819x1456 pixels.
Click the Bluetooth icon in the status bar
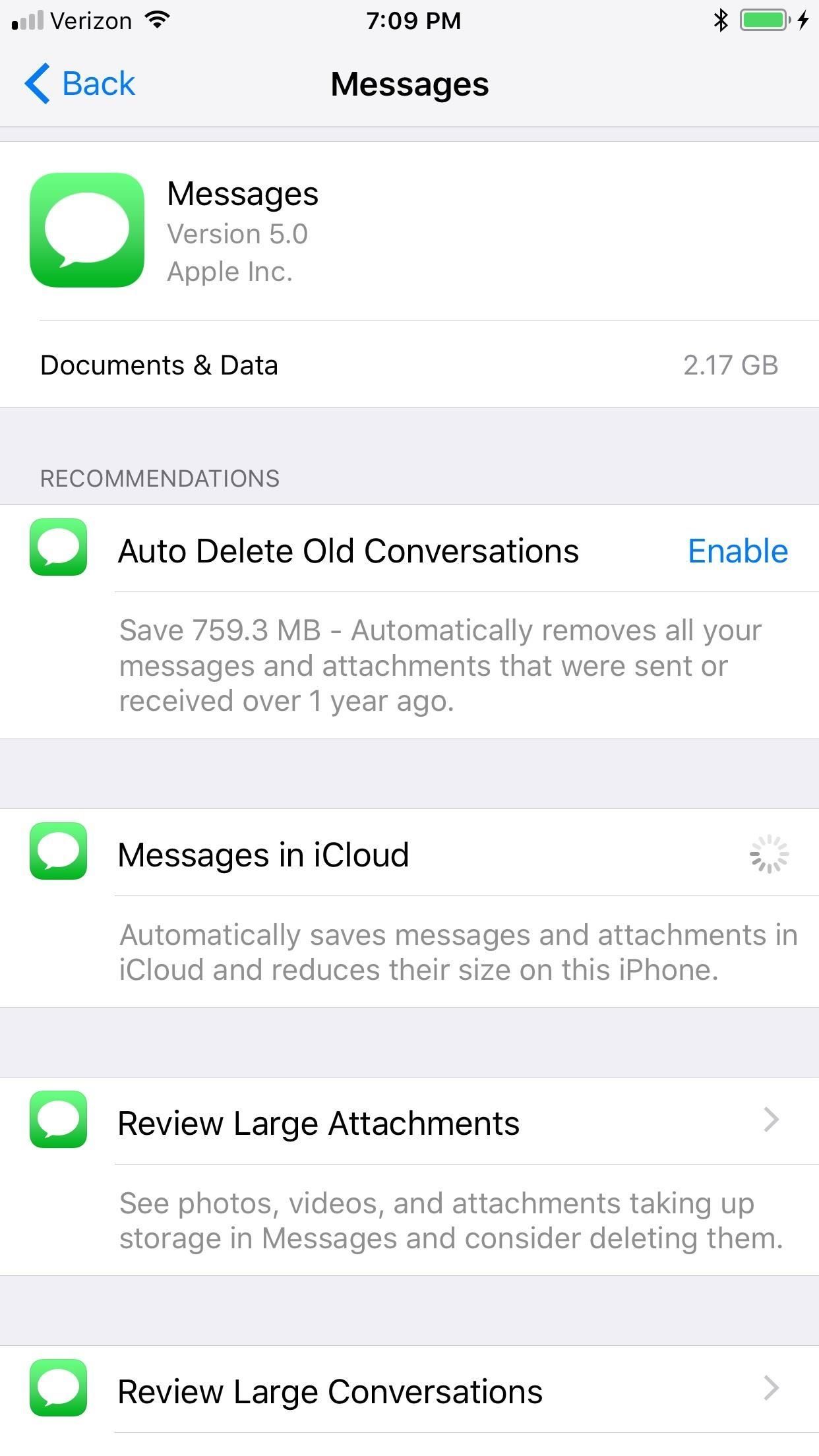pos(719,20)
